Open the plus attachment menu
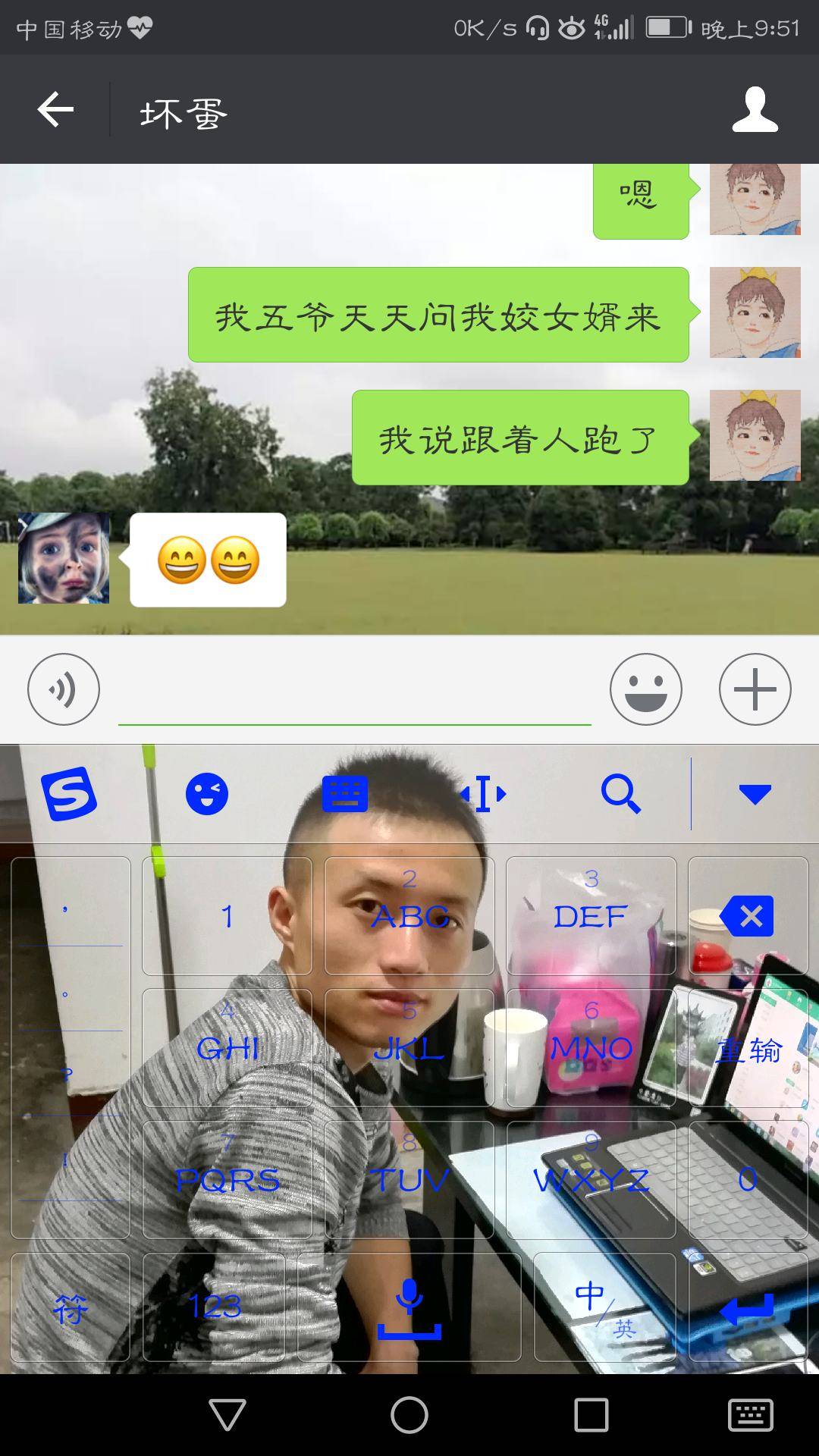 (x=755, y=689)
